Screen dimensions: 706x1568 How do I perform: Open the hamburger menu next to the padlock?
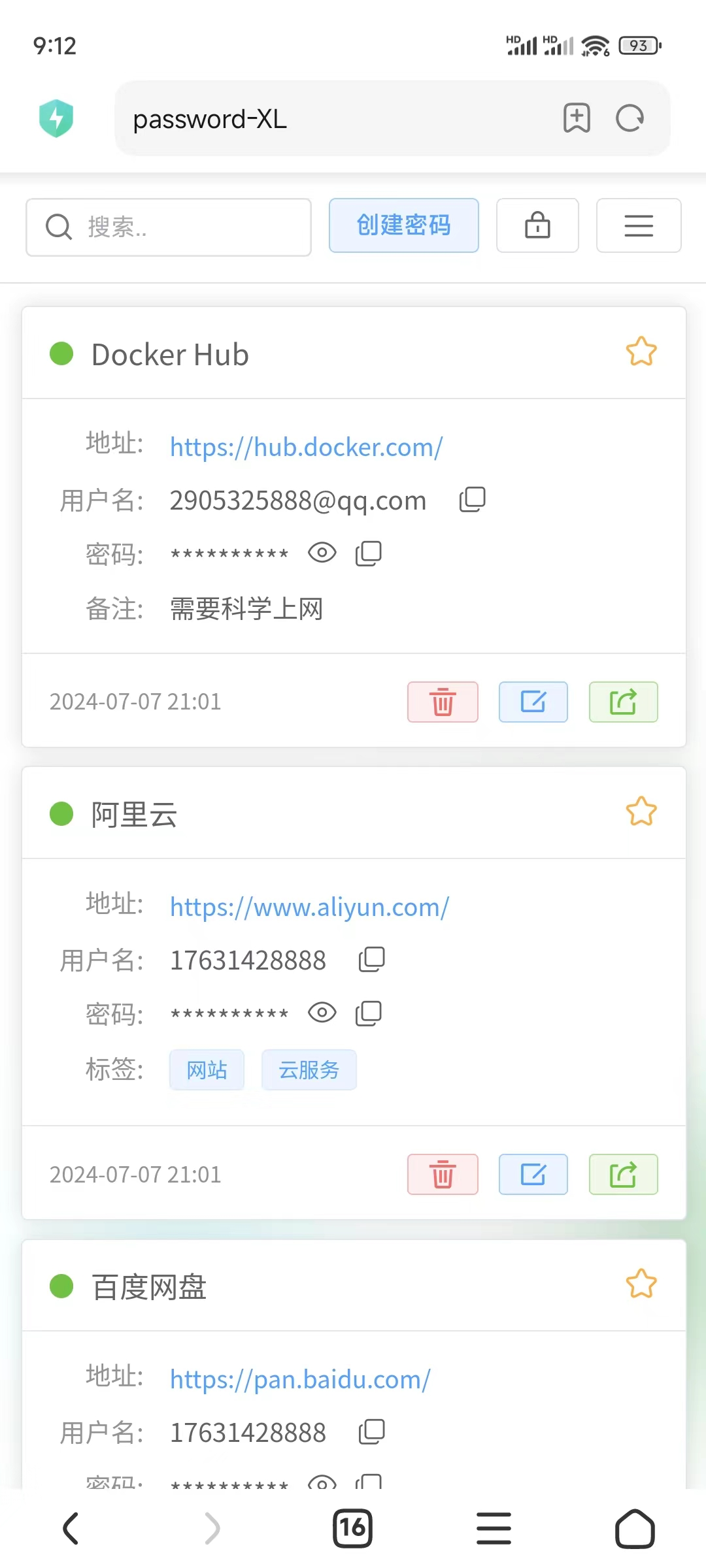639,225
